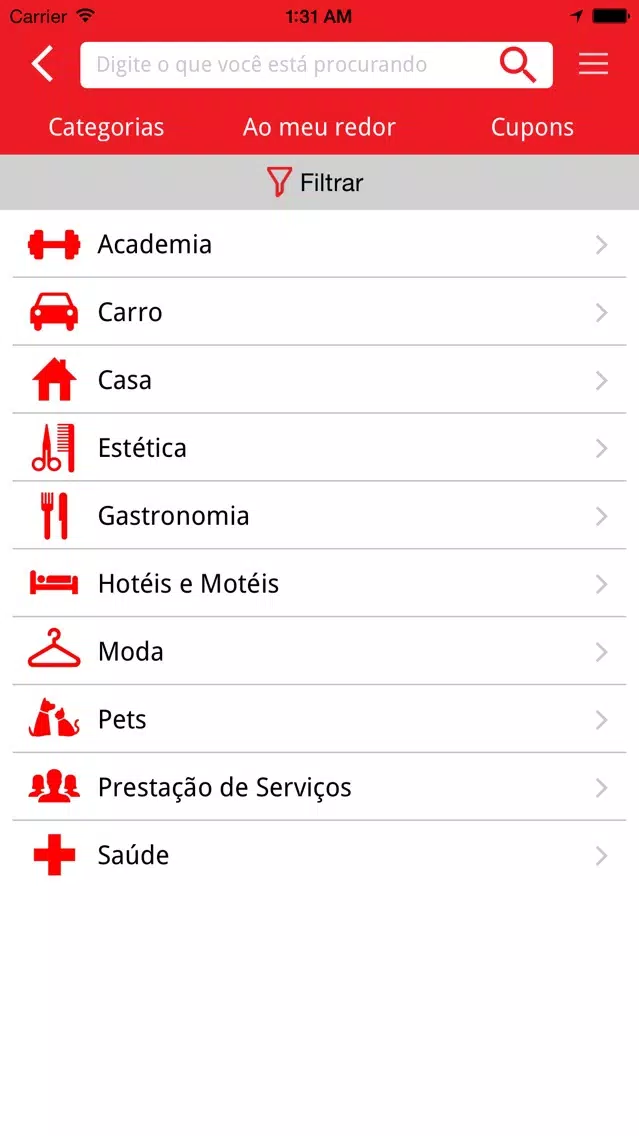639x1136 pixels.
Task: Tap the magnifying glass search icon
Action: pos(517,65)
